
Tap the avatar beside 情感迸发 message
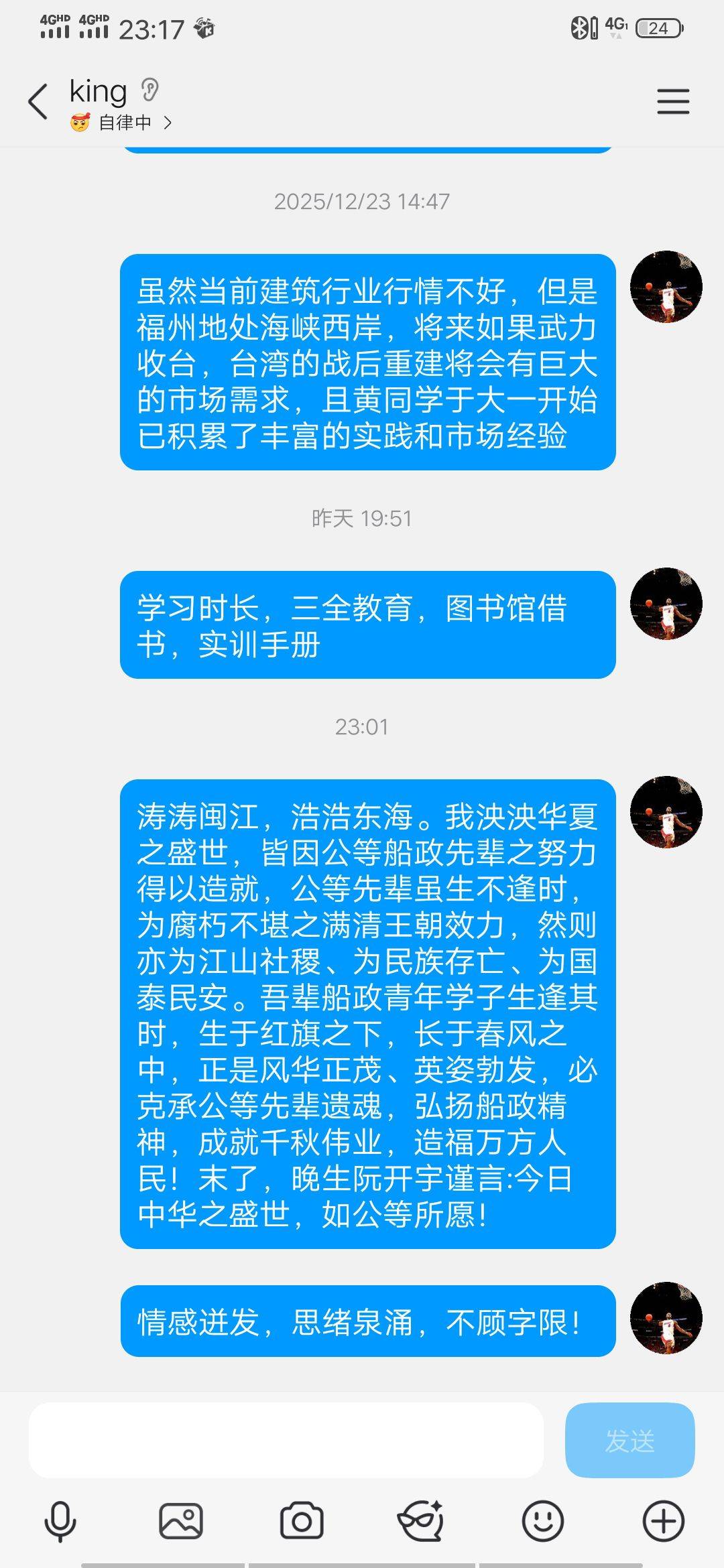[x=666, y=1318]
